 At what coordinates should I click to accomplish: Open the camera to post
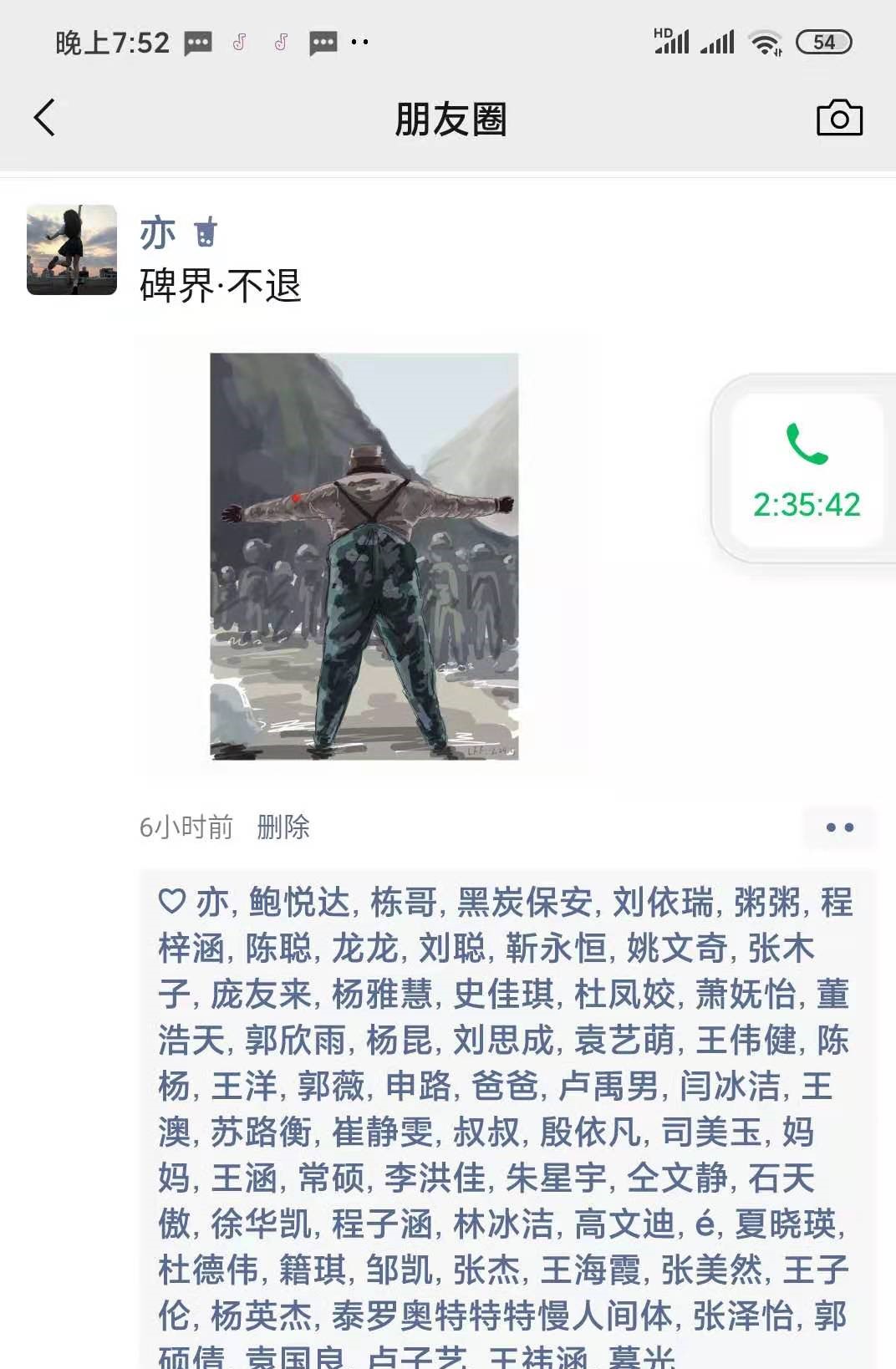click(838, 119)
